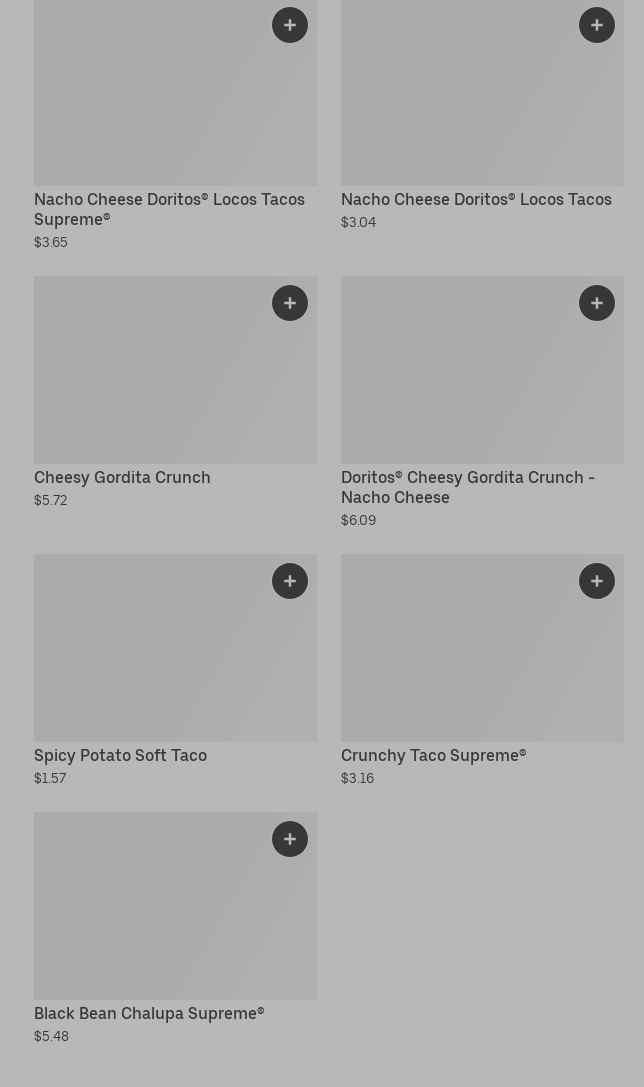Tap plus button on Crunchy Taco Supreme
644x1087 pixels.
point(597,581)
